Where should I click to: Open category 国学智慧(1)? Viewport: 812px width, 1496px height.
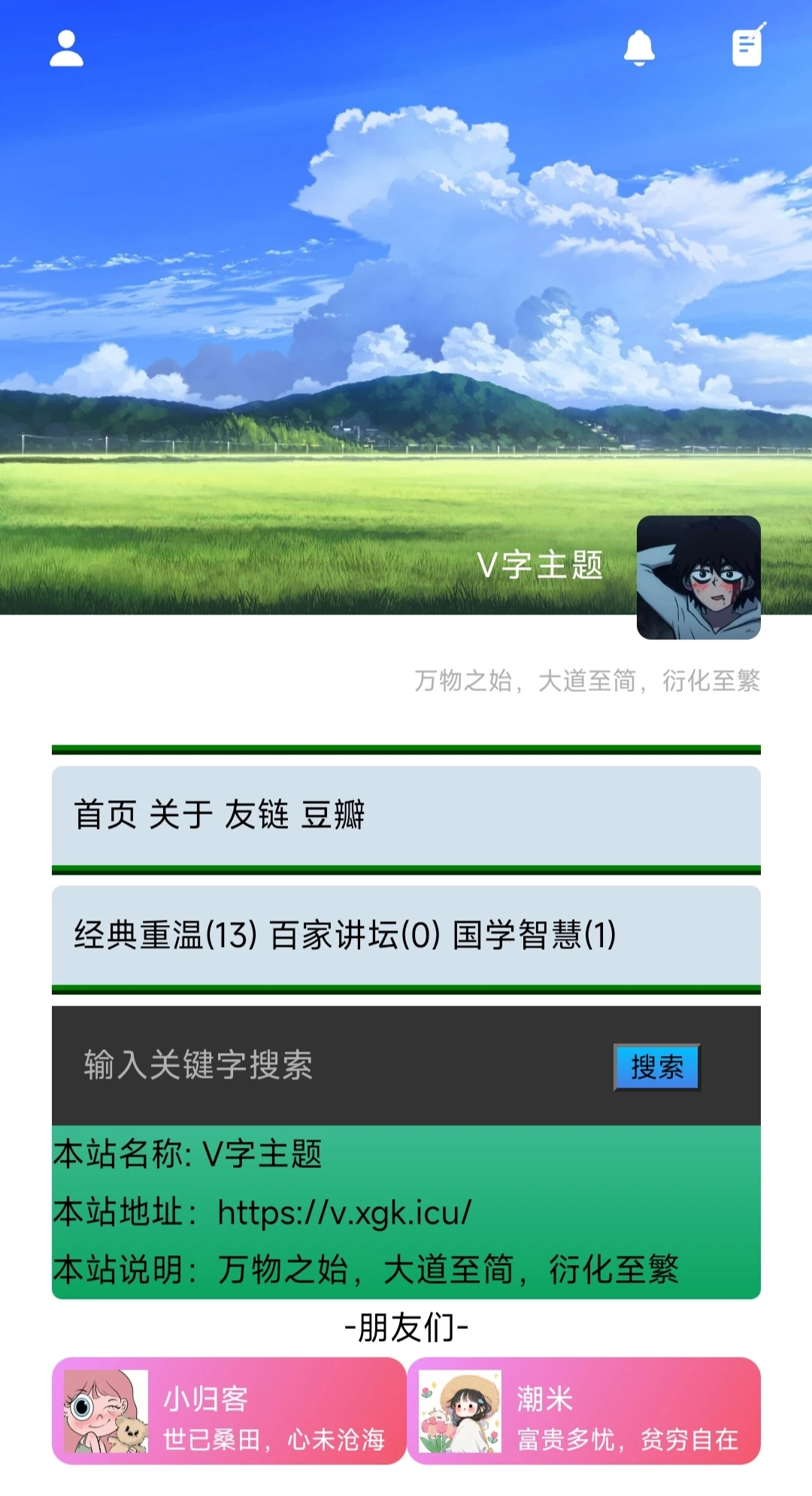coord(535,935)
